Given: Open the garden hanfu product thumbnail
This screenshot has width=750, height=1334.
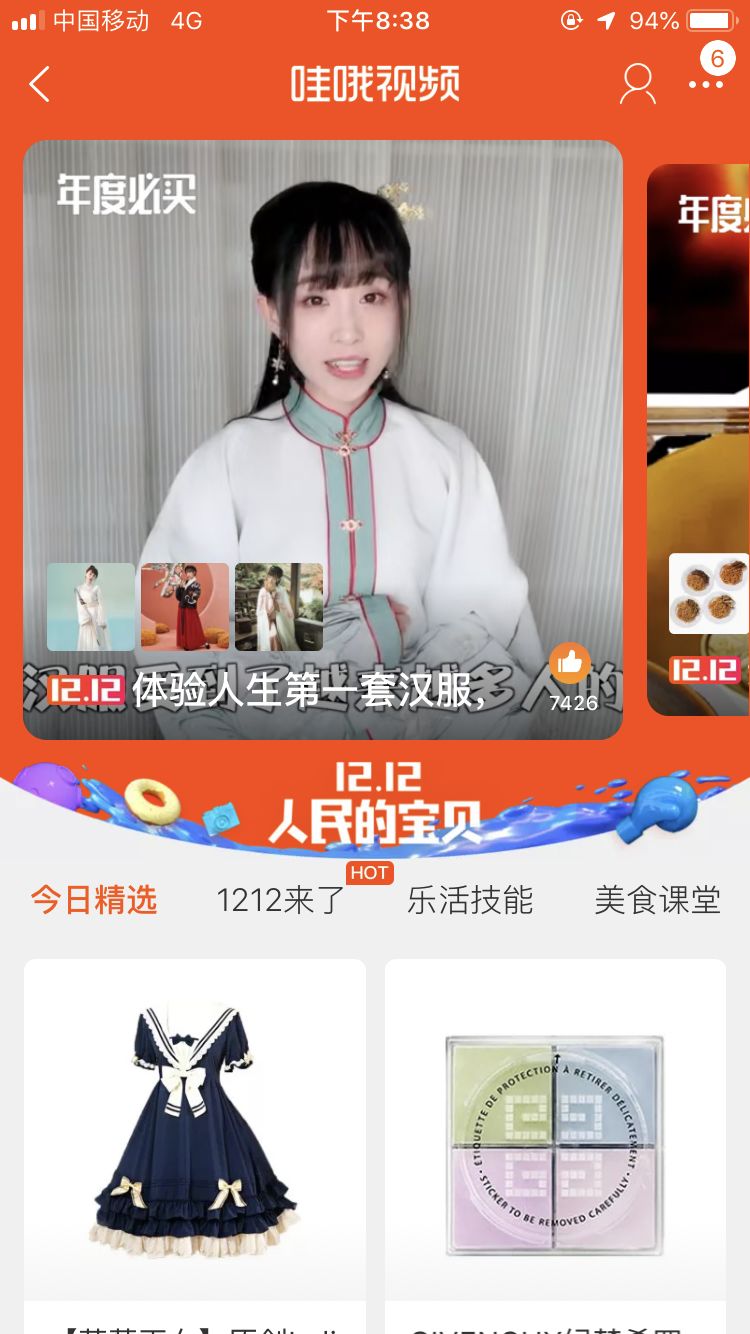Looking at the screenshot, I should pyautogui.click(x=279, y=607).
